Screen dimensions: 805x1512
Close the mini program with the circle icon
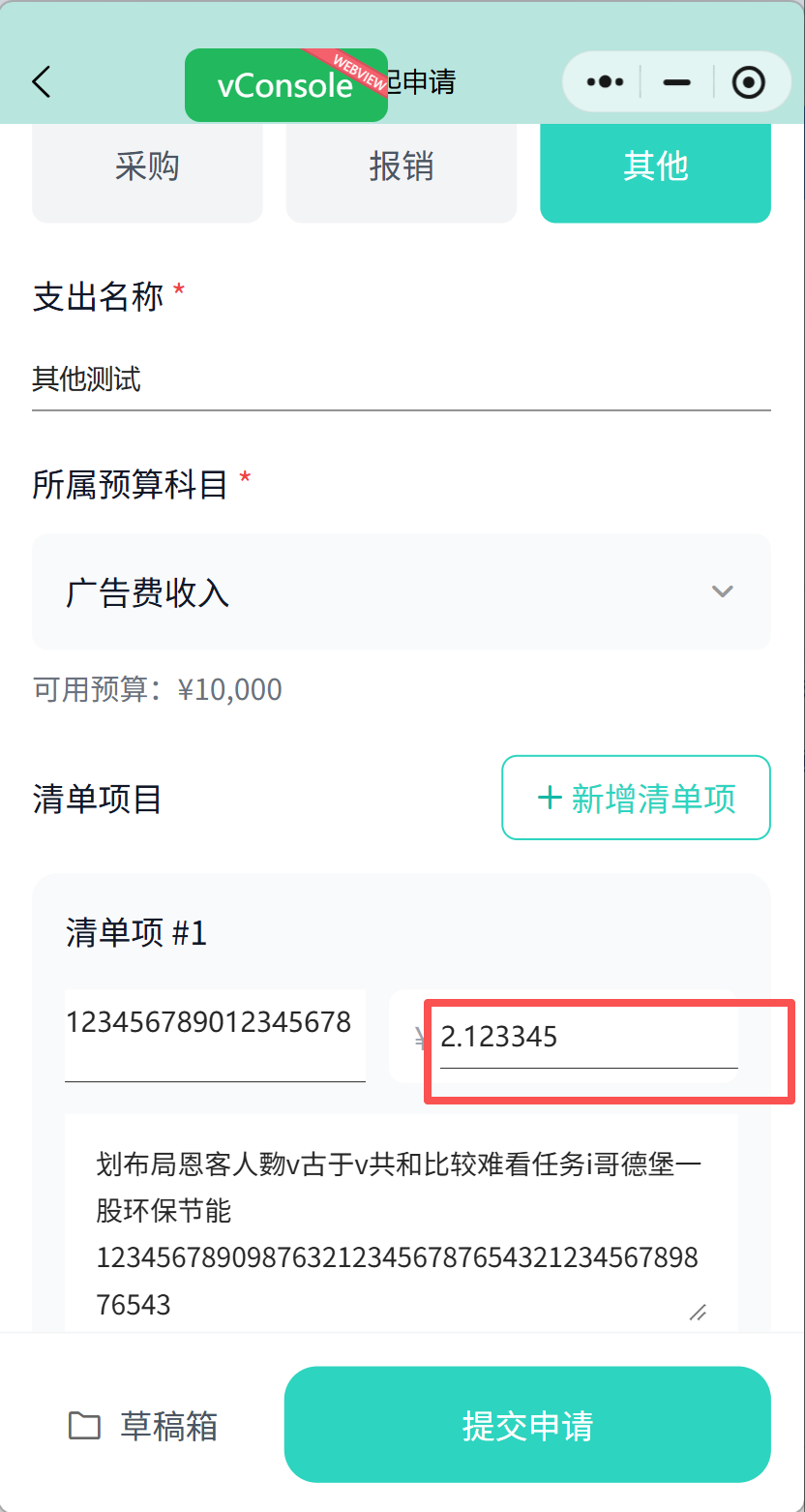(748, 82)
